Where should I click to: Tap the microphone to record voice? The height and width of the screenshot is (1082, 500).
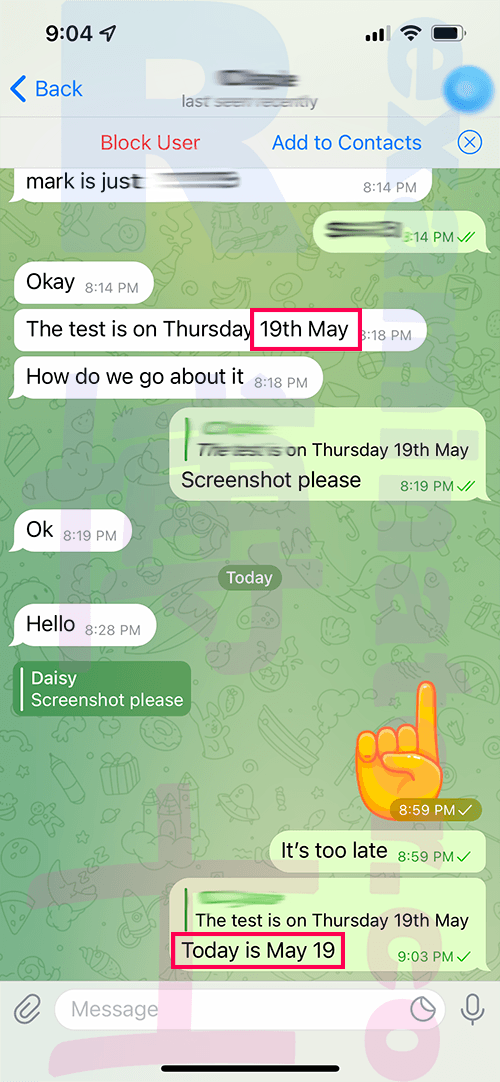coord(472,1010)
